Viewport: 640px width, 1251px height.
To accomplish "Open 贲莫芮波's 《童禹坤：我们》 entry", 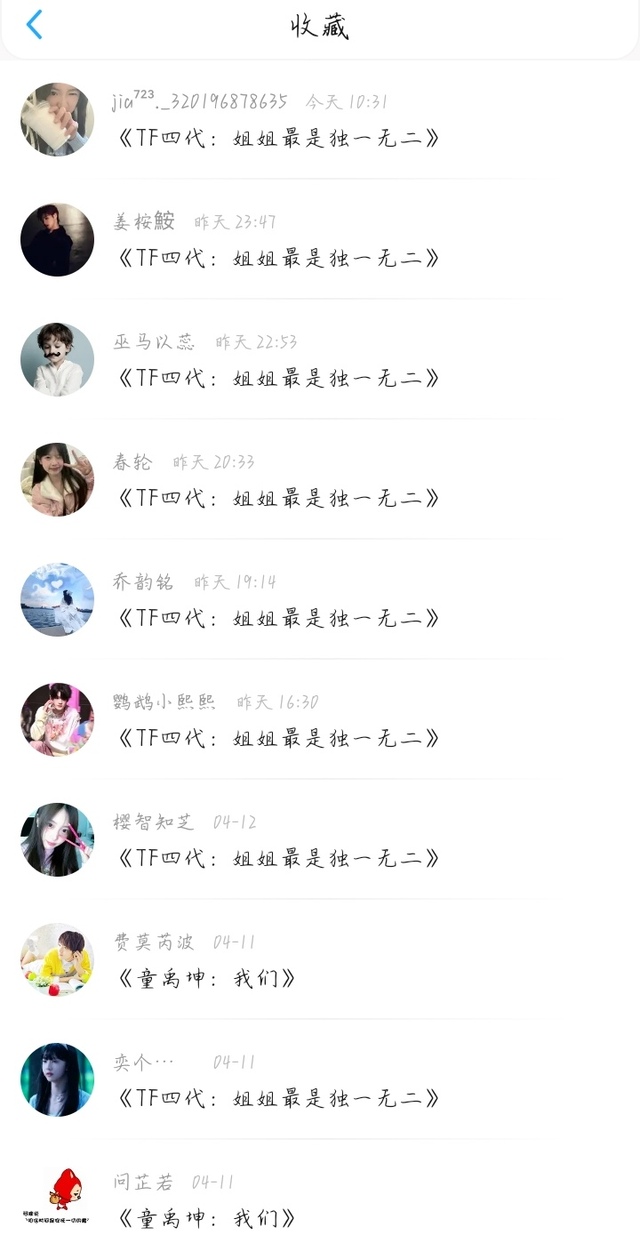I will tap(320, 960).
